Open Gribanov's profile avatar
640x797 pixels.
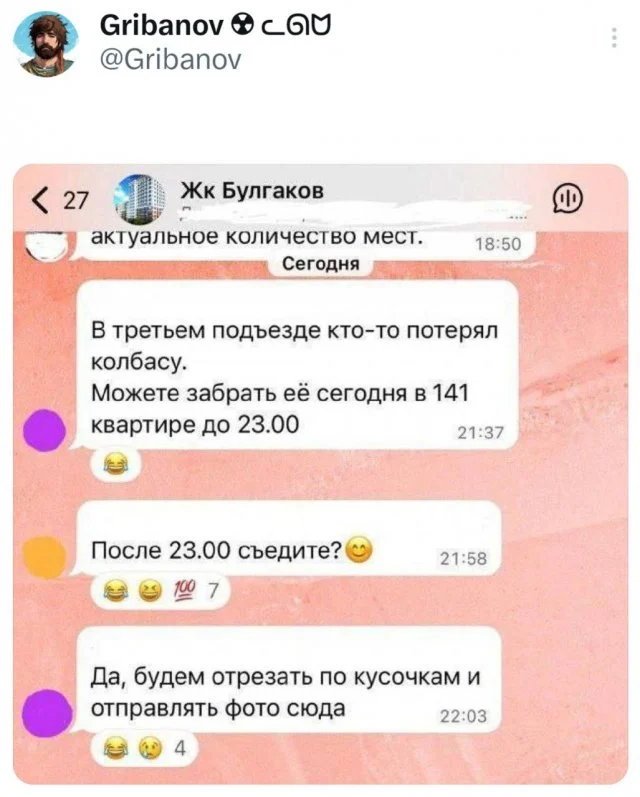pyautogui.click(x=46, y=43)
